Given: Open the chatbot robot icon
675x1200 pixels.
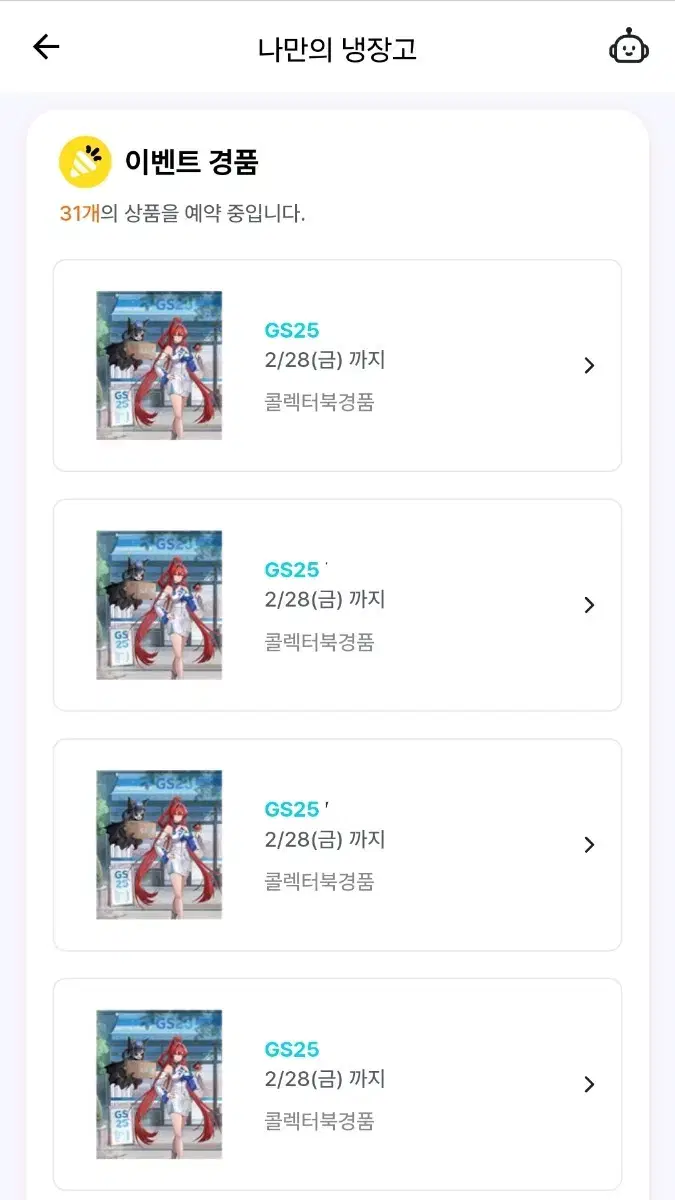Looking at the screenshot, I should tap(629, 47).
